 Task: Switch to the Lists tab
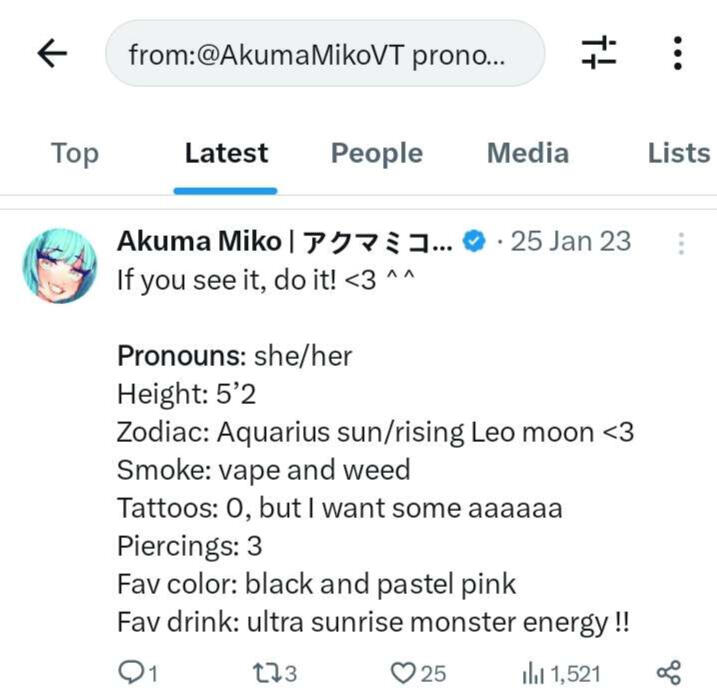point(678,153)
